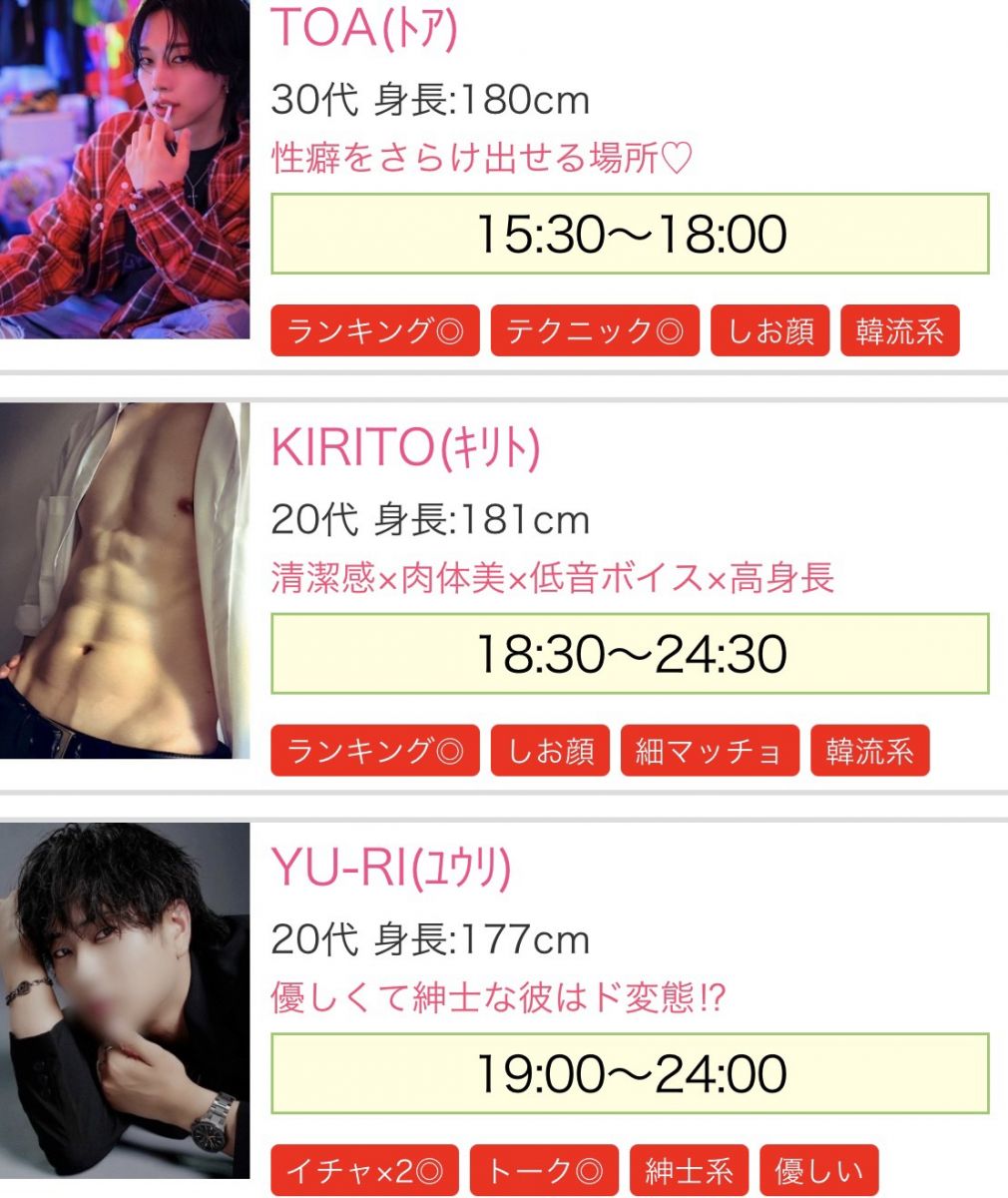
Task: Tap the 細マッチョ tag under KIRITO
Action: [709, 751]
